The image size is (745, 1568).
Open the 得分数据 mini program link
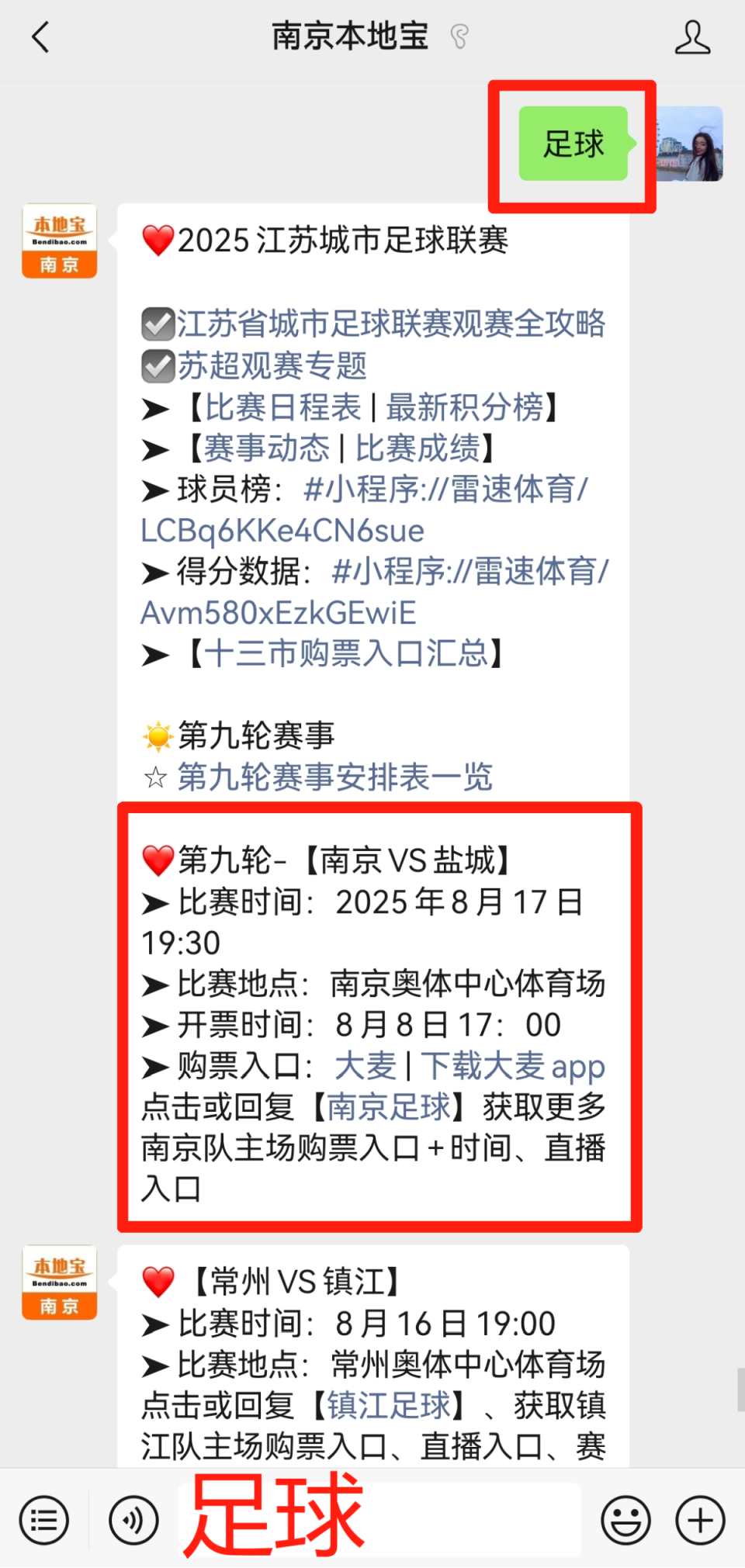click(x=375, y=592)
